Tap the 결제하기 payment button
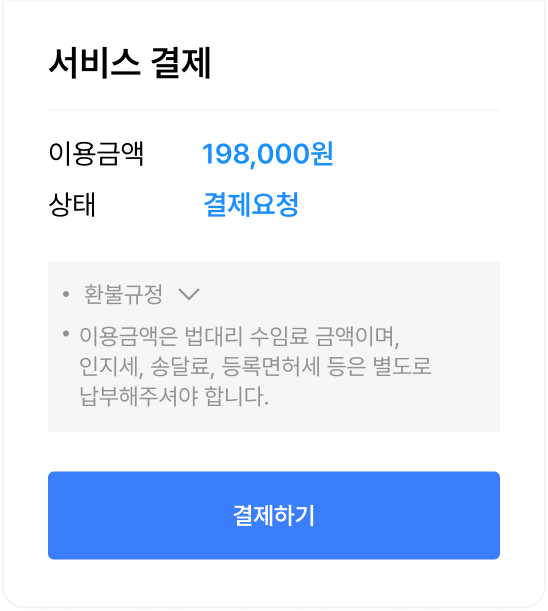Screen dimensions: 548x611 (274, 515)
